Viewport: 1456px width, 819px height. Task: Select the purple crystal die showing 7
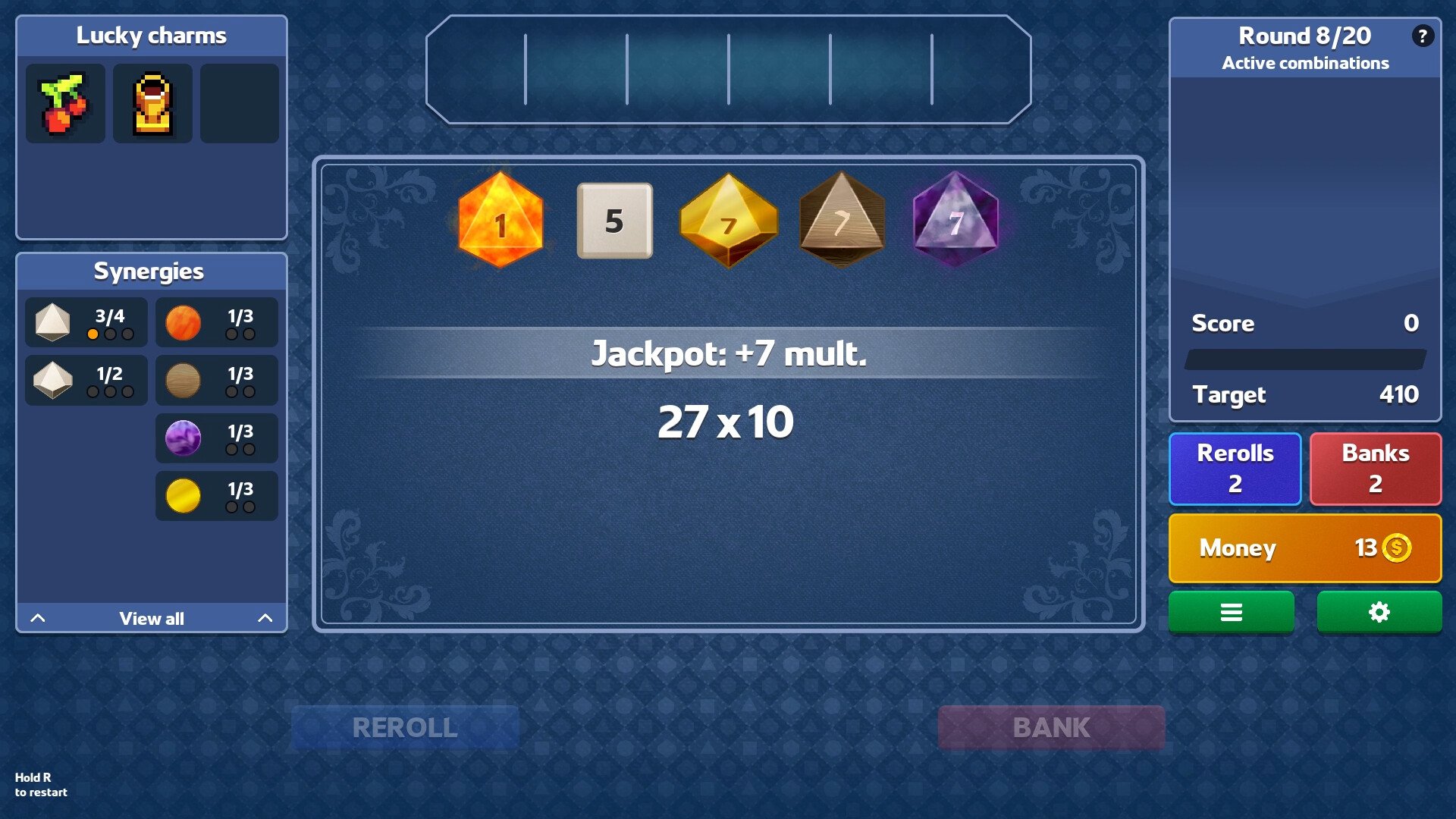955,221
